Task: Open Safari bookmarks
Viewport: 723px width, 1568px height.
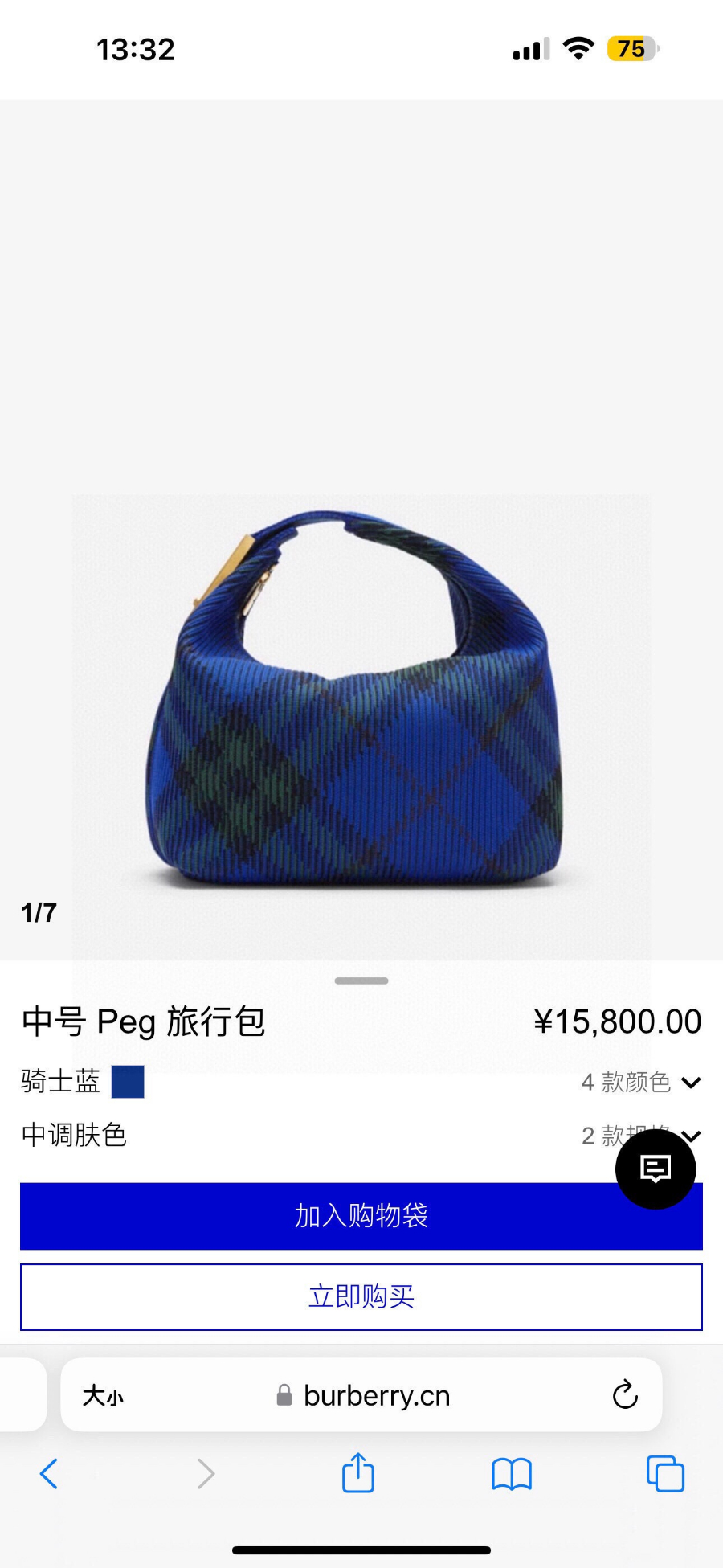Action: (x=511, y=1473)
